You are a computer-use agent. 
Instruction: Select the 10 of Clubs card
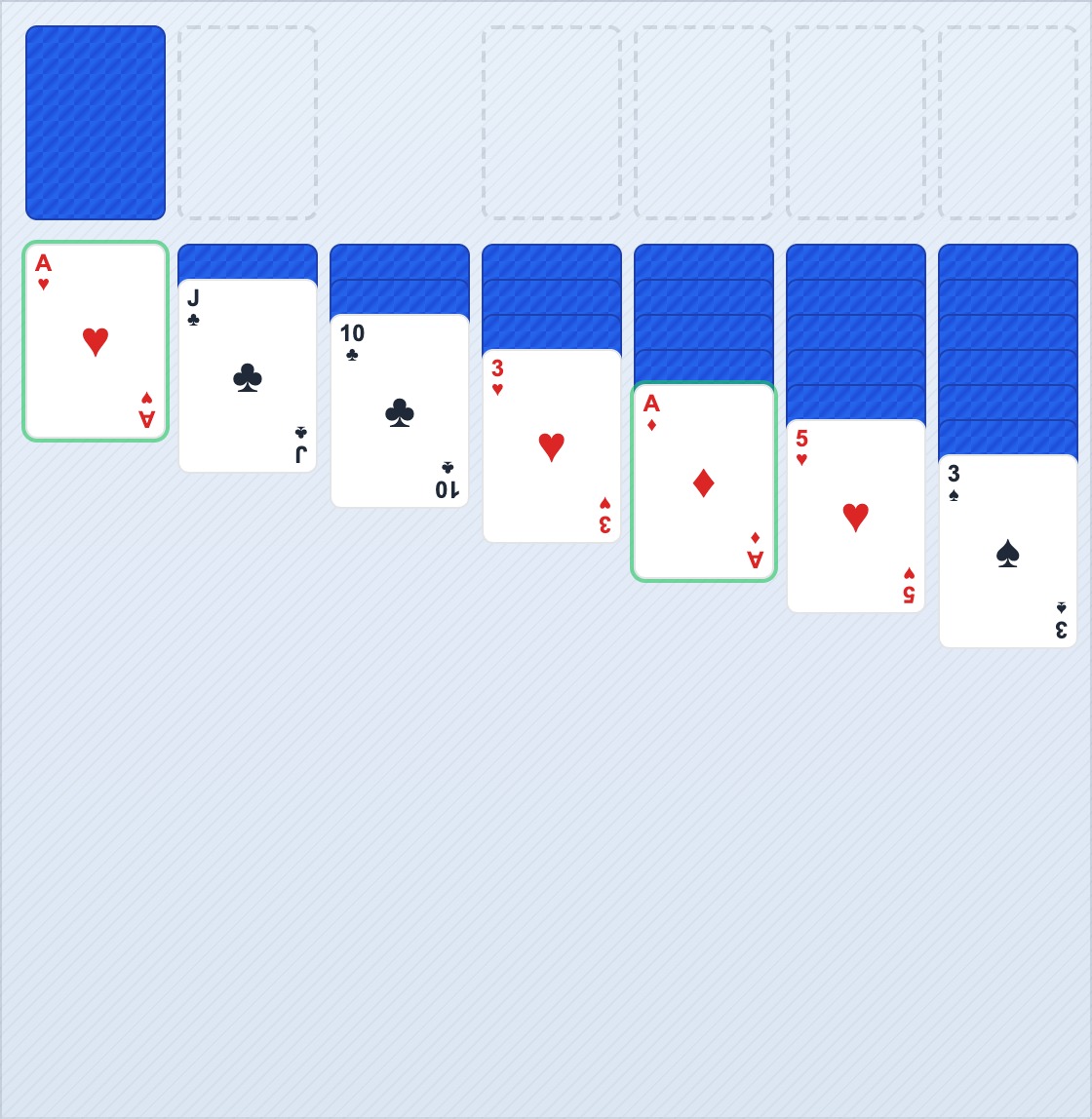pyautogui.click(x=400, y=411)
